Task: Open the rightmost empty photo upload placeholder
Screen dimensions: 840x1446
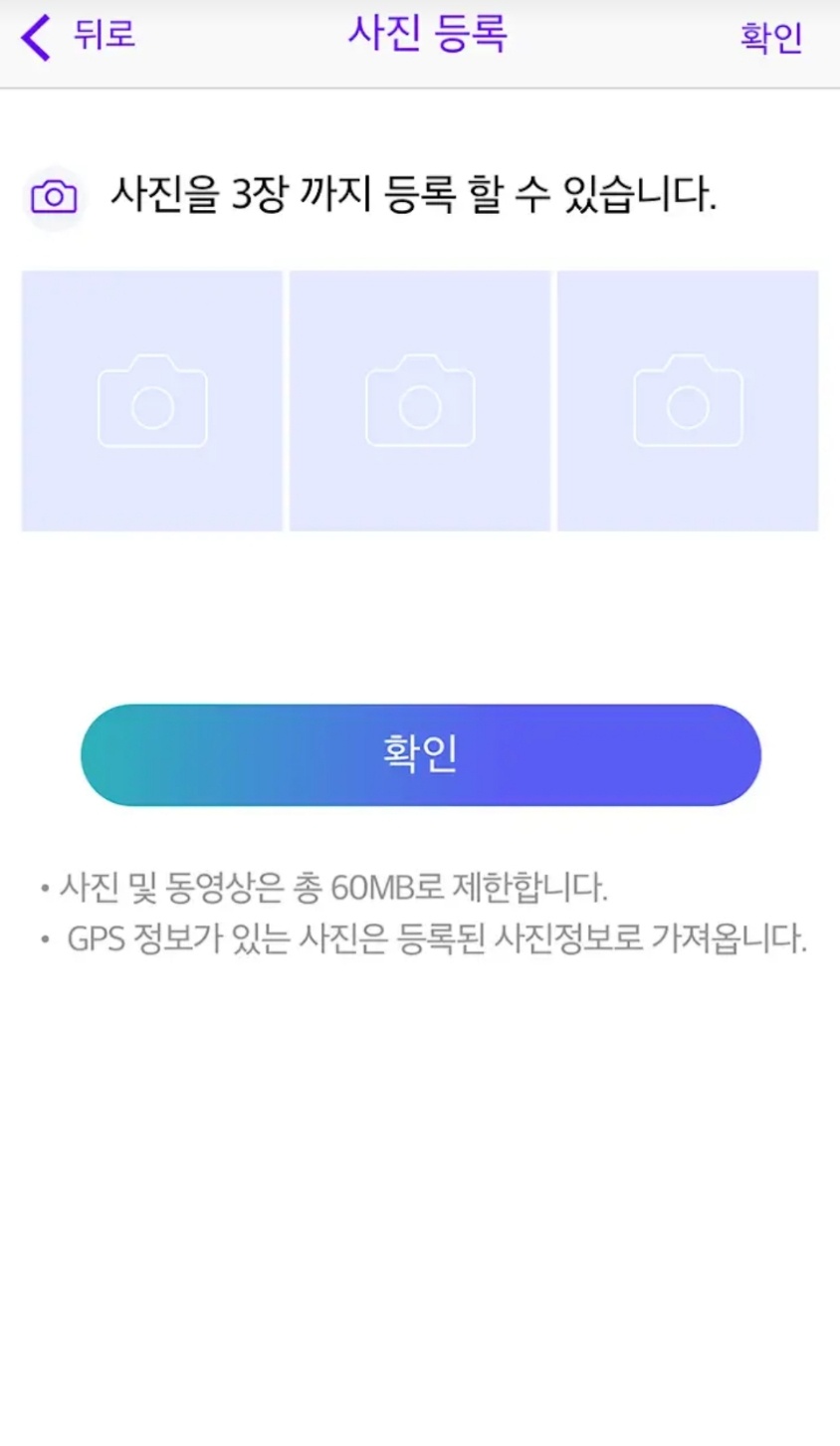Action: (x=688, y=400)
